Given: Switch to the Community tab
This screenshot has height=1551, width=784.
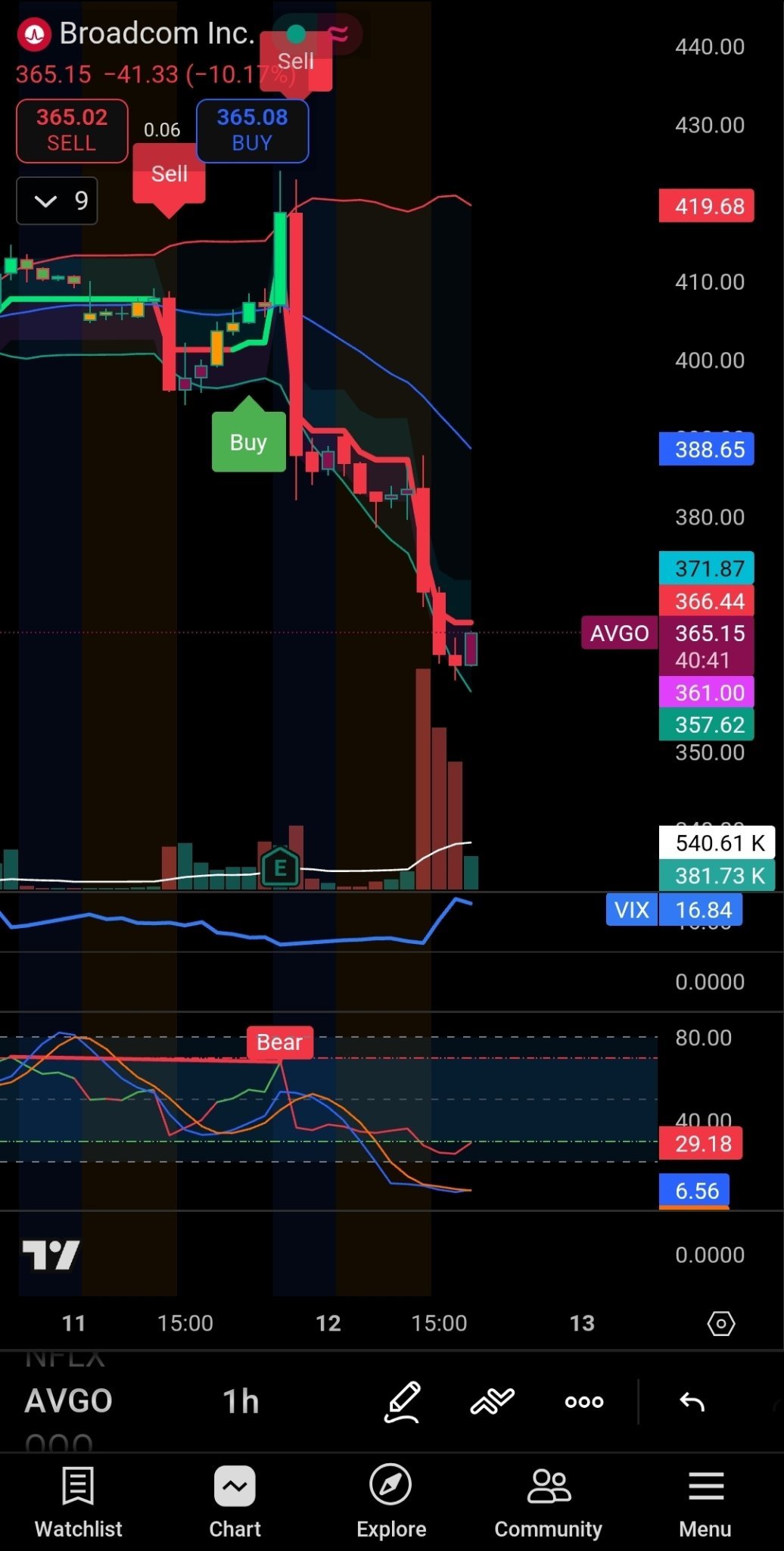Looking at the screenshot, I should click(548, 1502).
